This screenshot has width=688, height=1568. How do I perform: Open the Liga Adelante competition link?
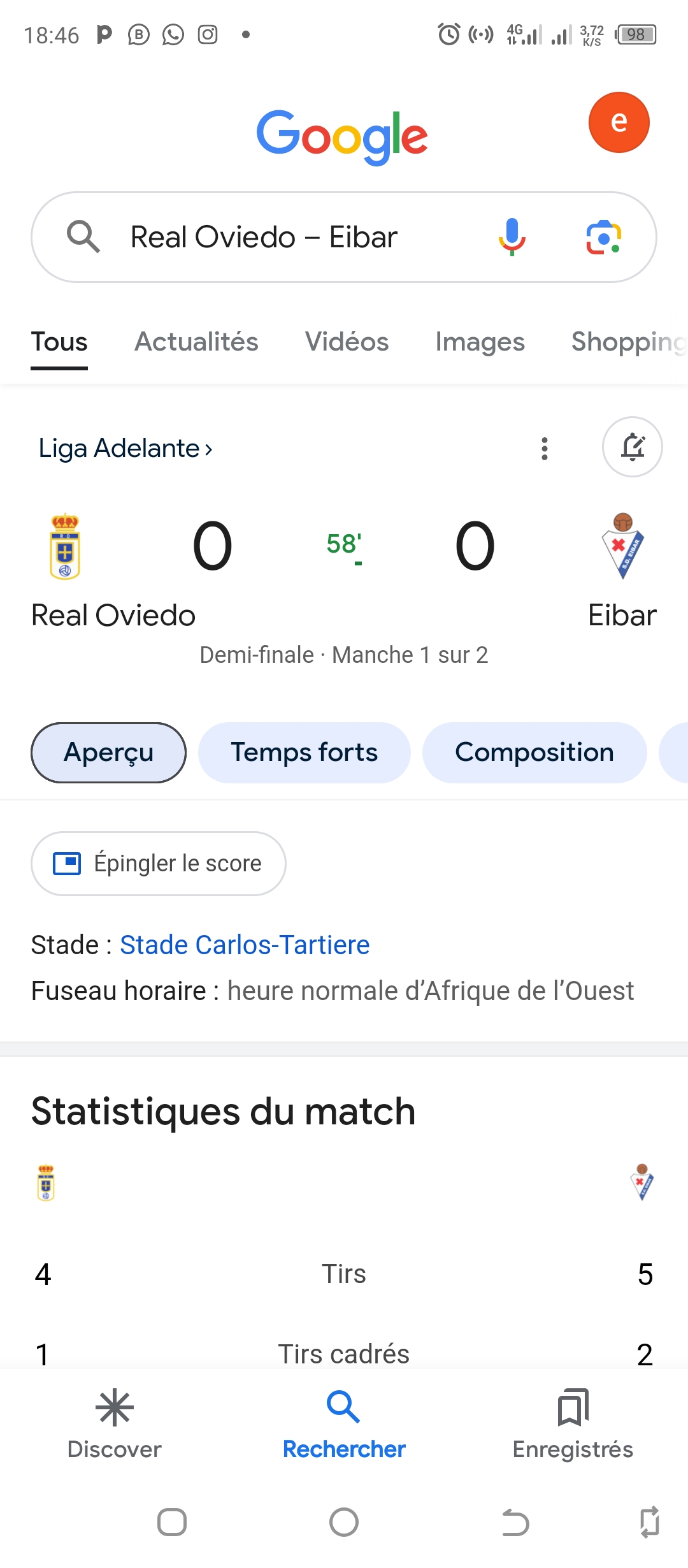125,449
